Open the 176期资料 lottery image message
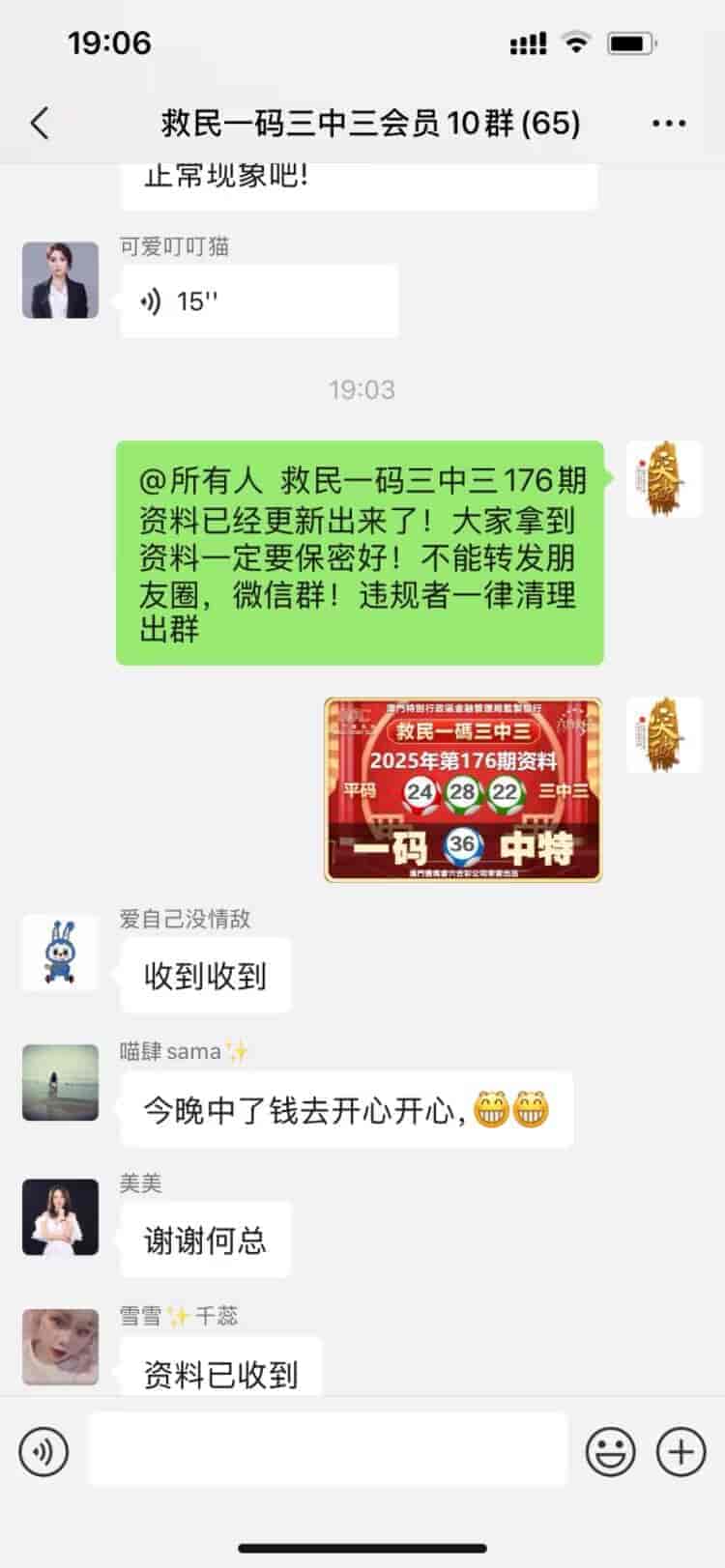Image resolution: width=725 pixels, height=1568 pixels. click(463, 789)
